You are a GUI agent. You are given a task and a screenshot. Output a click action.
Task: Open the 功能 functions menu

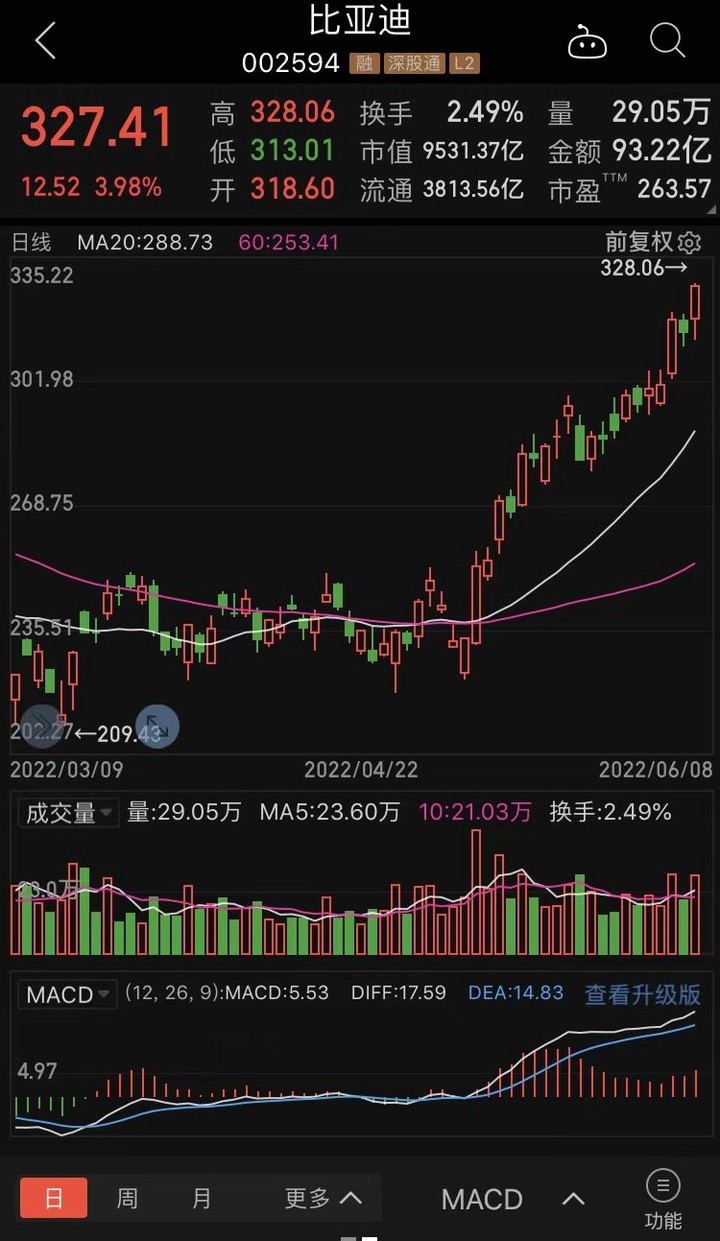662,1199
